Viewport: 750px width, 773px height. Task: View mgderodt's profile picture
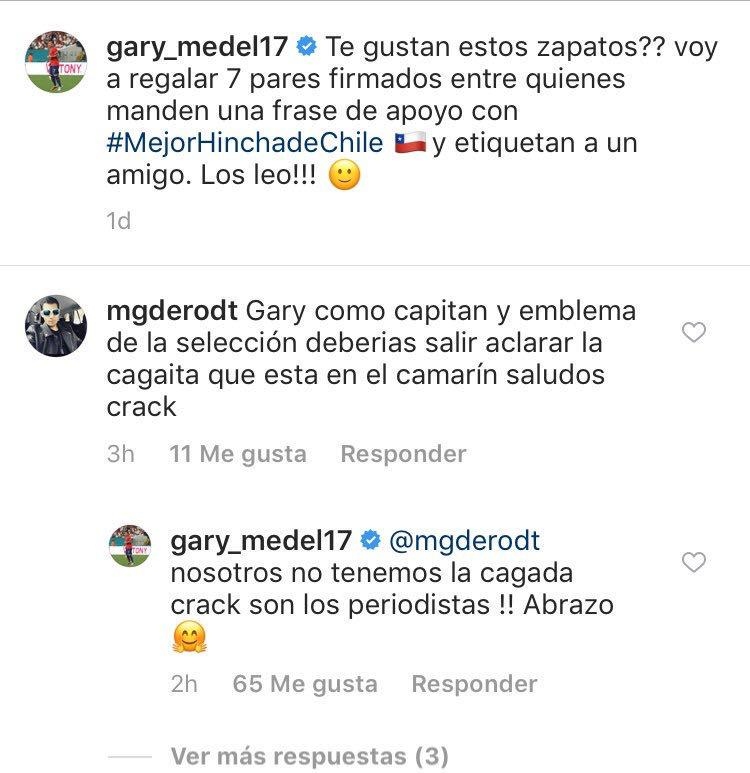(55, 326)
